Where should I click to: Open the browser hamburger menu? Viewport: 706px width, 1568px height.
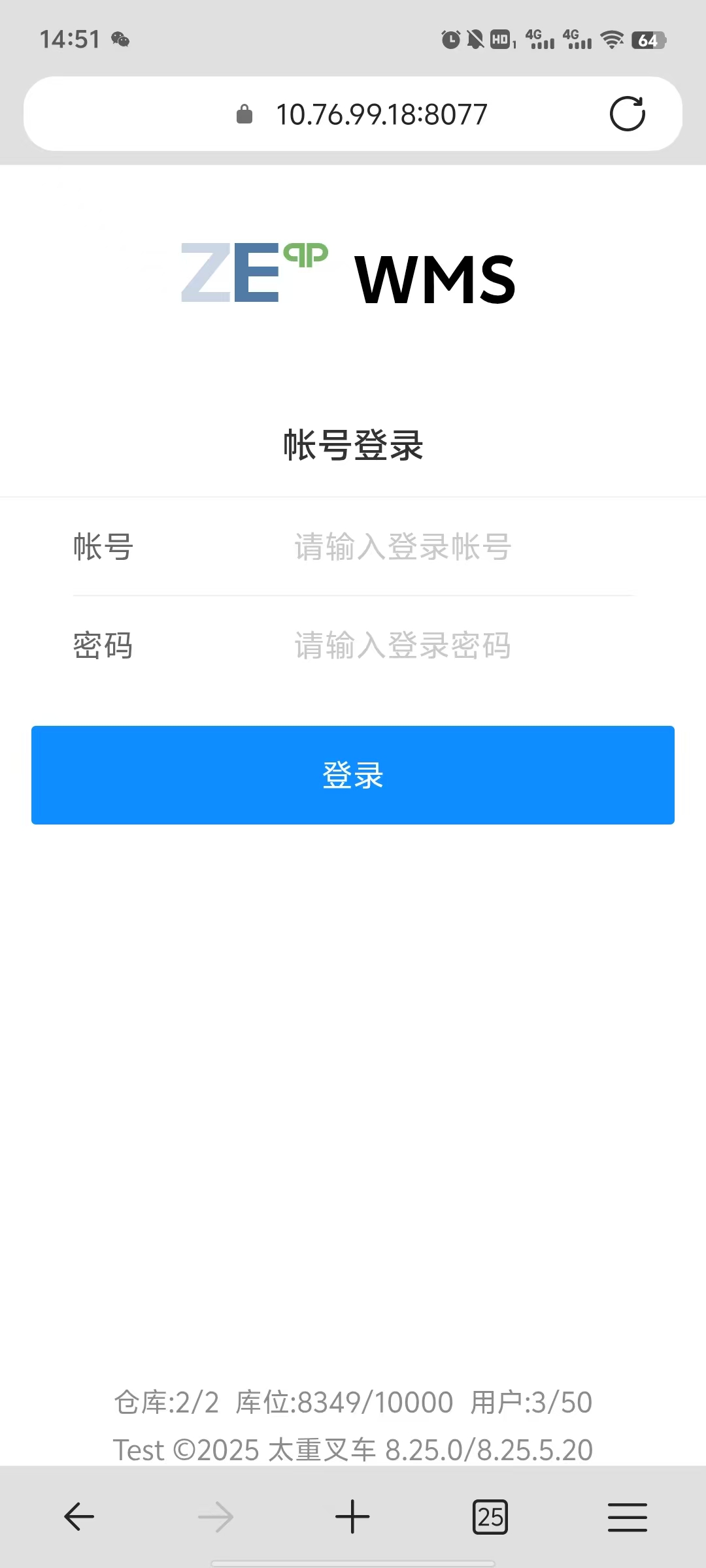coord(627,1516)
